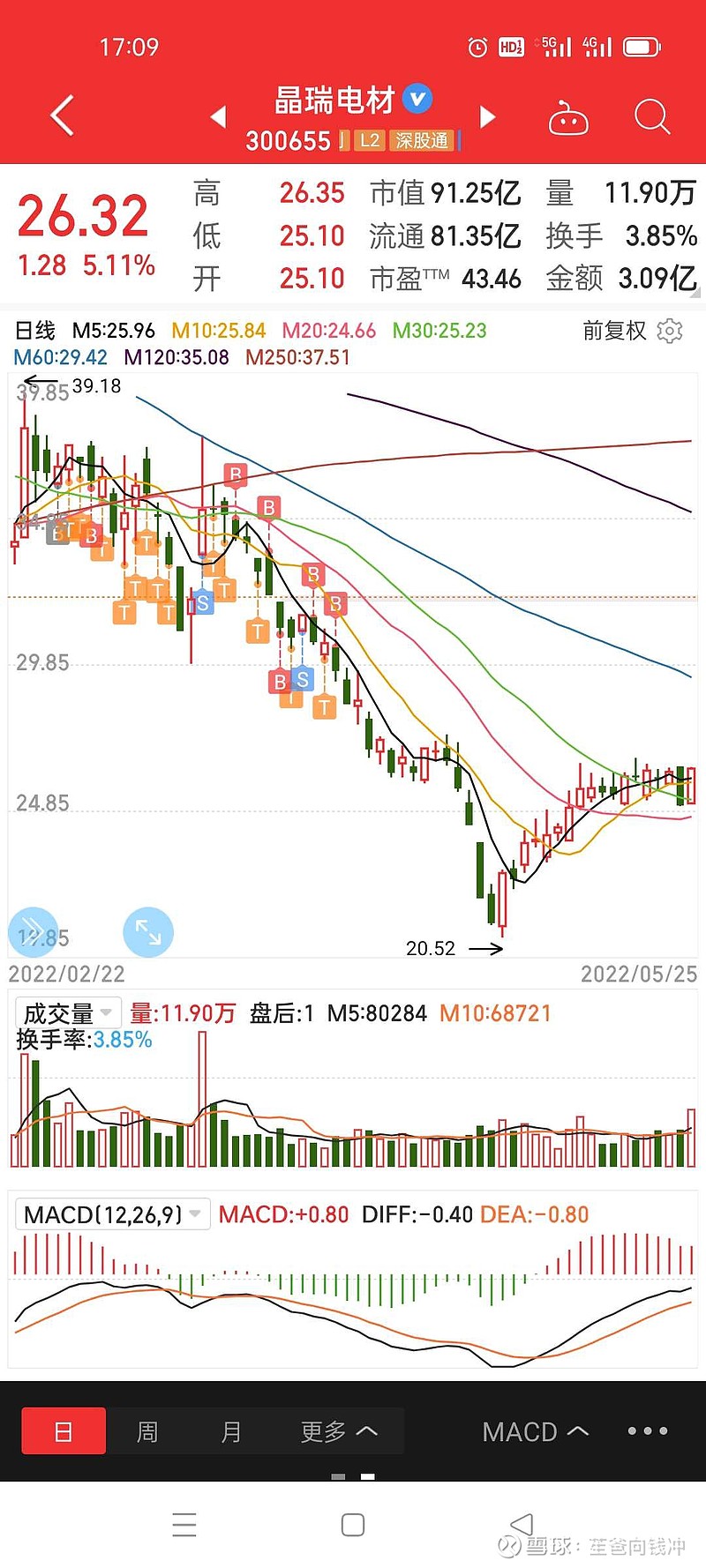
Task: Tap the verified V badge beside 晶瑞电材
Action: pos(416,100)
